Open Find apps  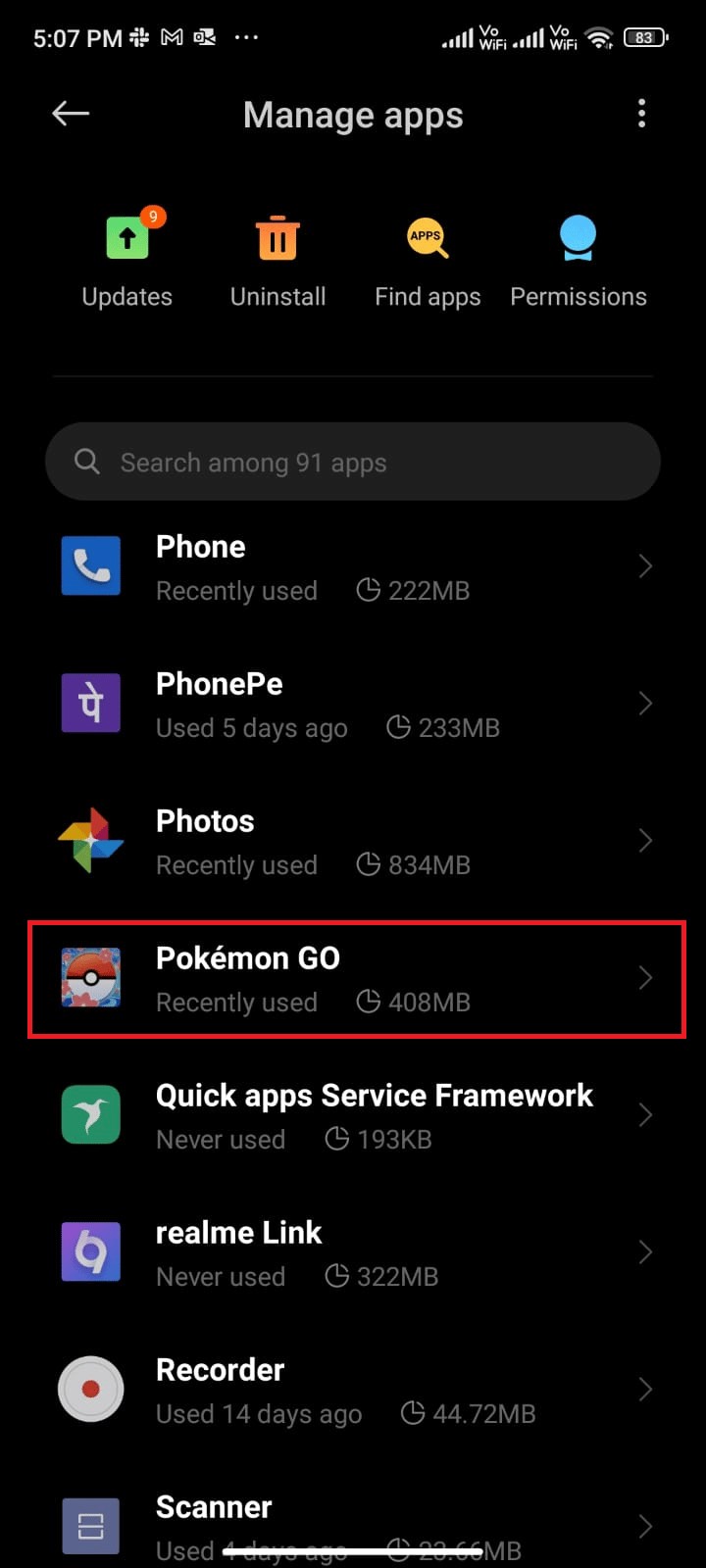[428, 259]
